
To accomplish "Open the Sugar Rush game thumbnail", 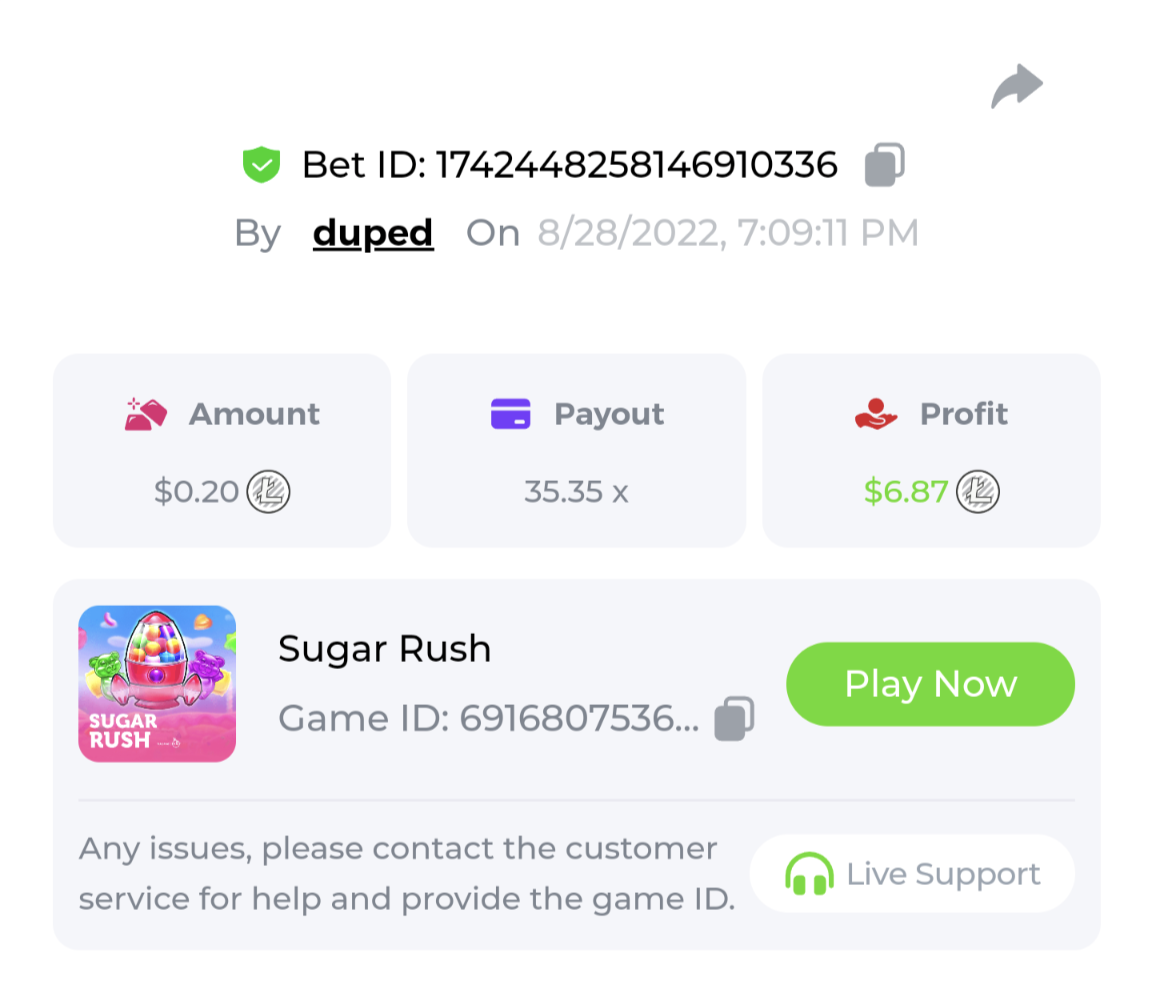I will (x=157, y=684).
